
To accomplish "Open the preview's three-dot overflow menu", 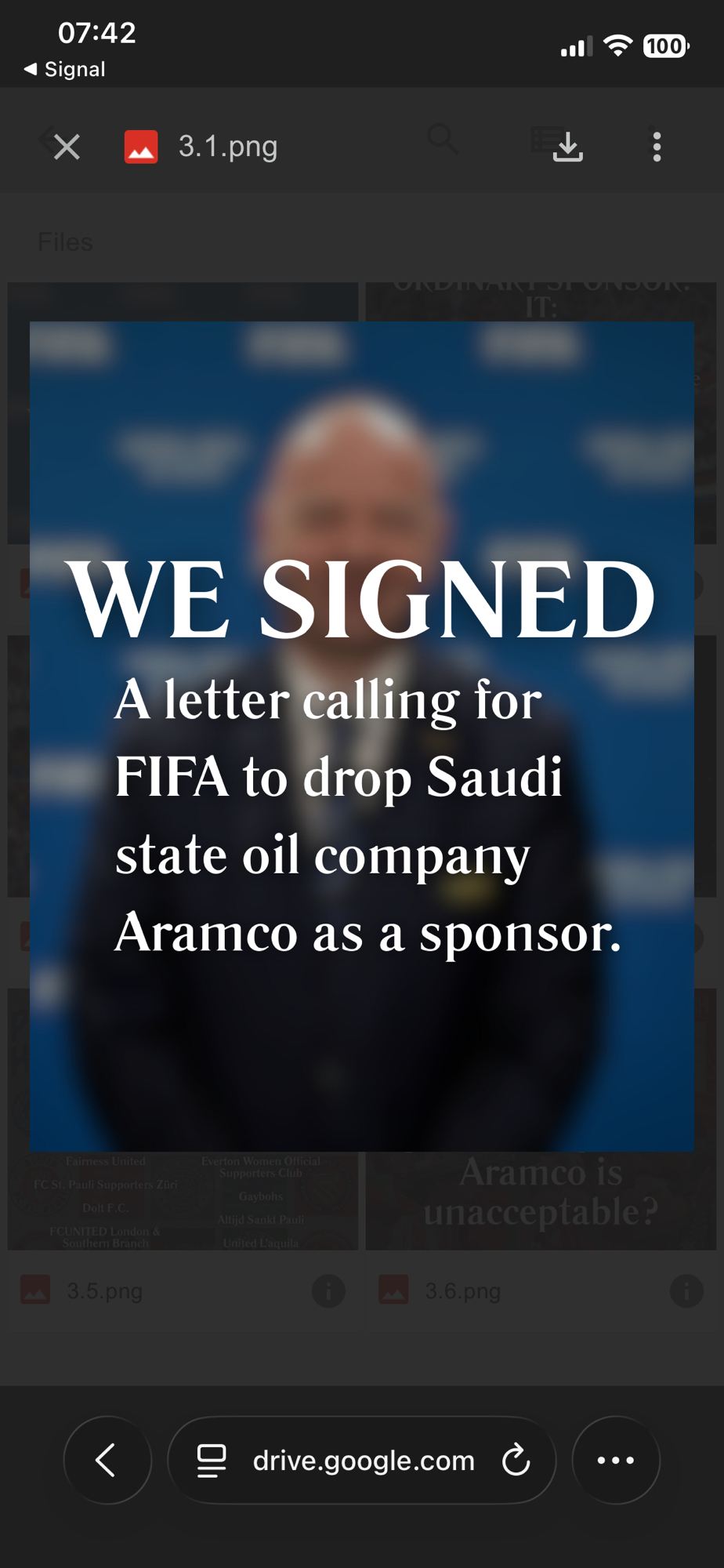I will click(657, 147).
